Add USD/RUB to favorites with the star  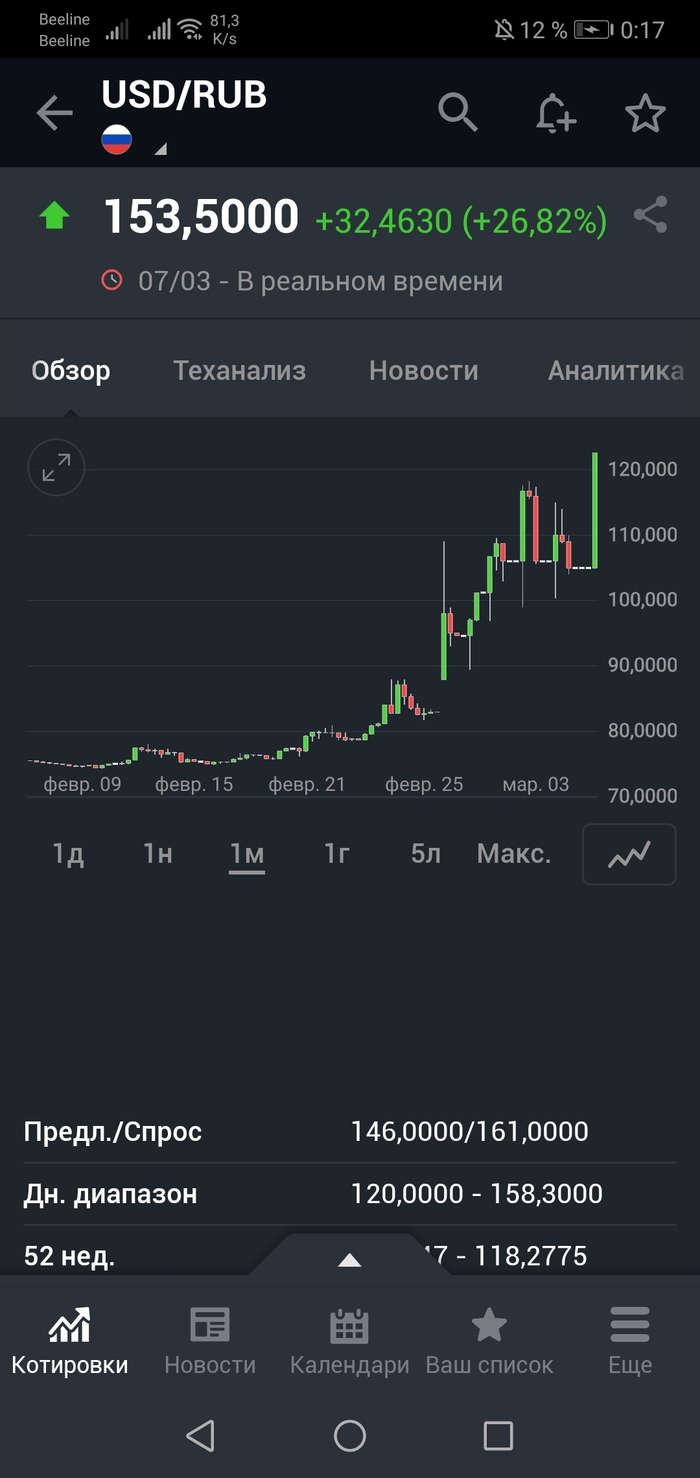(x=645, y=113)
